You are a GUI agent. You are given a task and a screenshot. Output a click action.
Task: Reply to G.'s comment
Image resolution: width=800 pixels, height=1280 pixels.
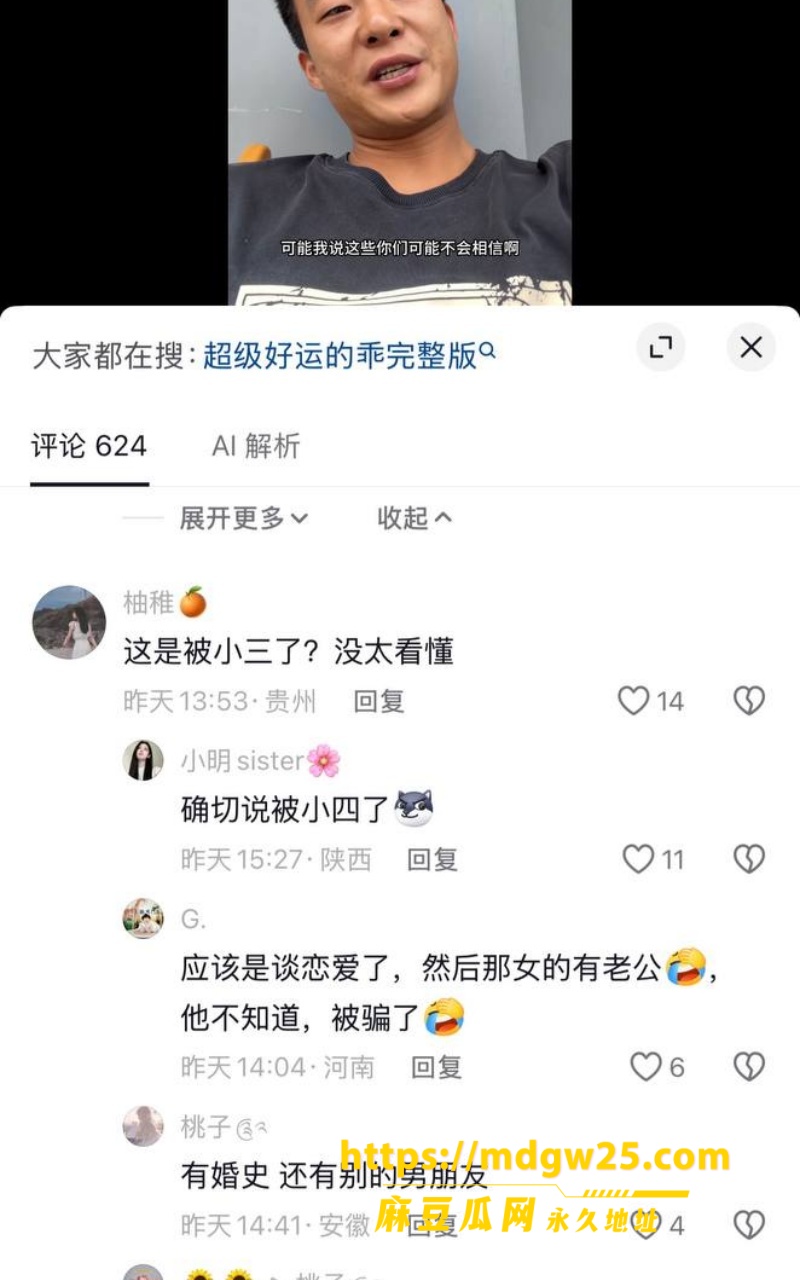coord(436,1067)
